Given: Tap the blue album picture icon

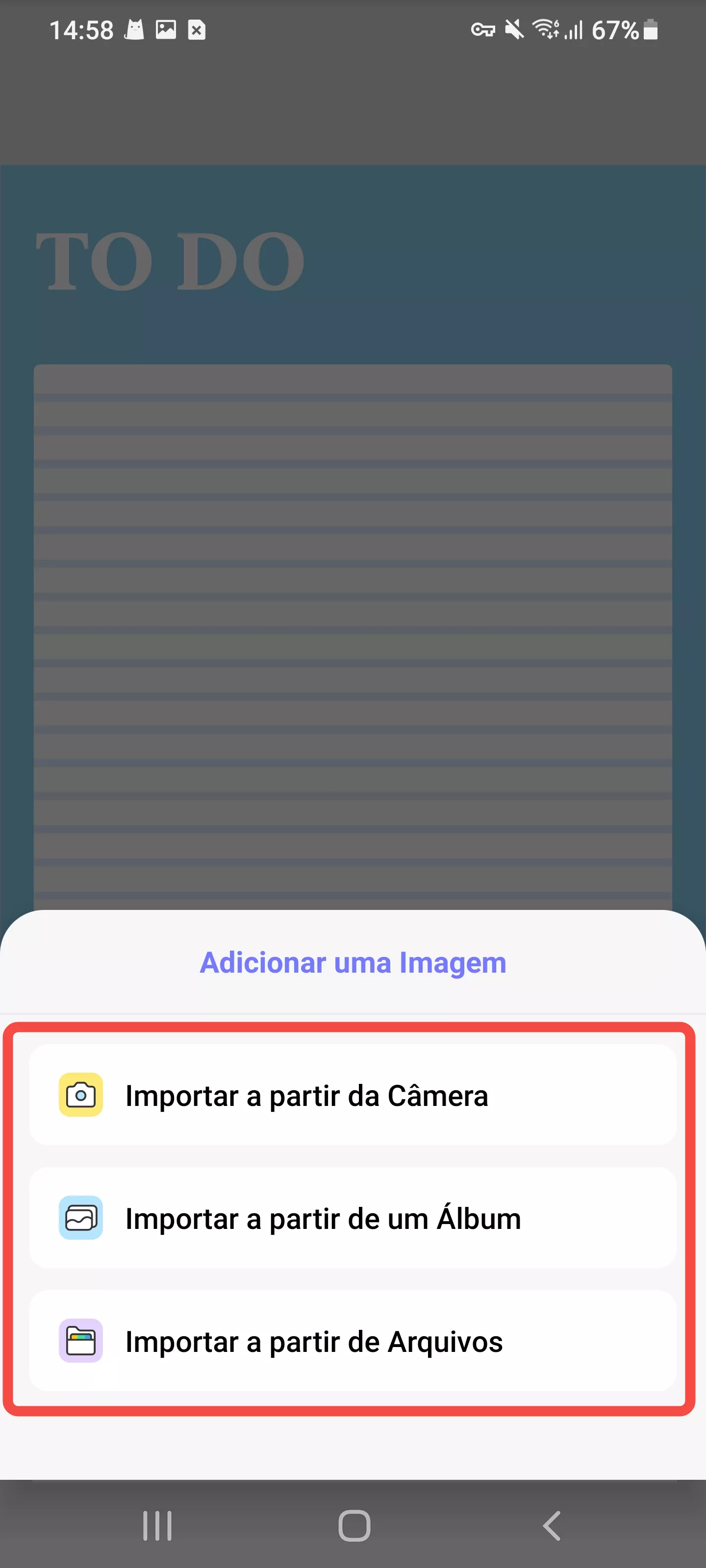Looking at the screenshot, I should click(x=81, y=1219).
